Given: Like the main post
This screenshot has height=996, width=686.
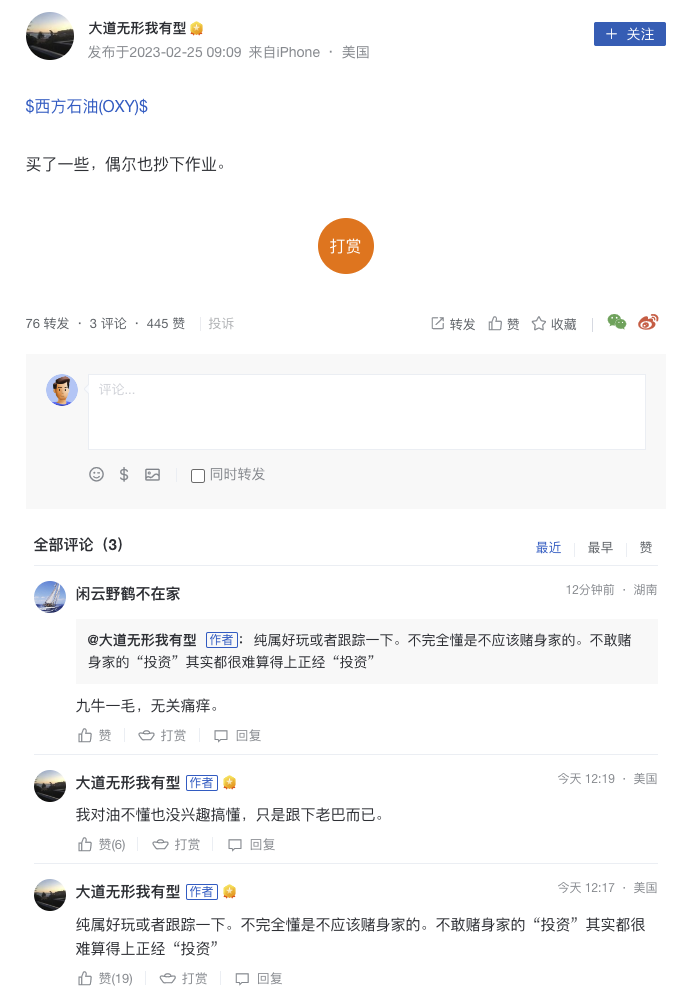Looking at the screenshot, I should (504, 324).
